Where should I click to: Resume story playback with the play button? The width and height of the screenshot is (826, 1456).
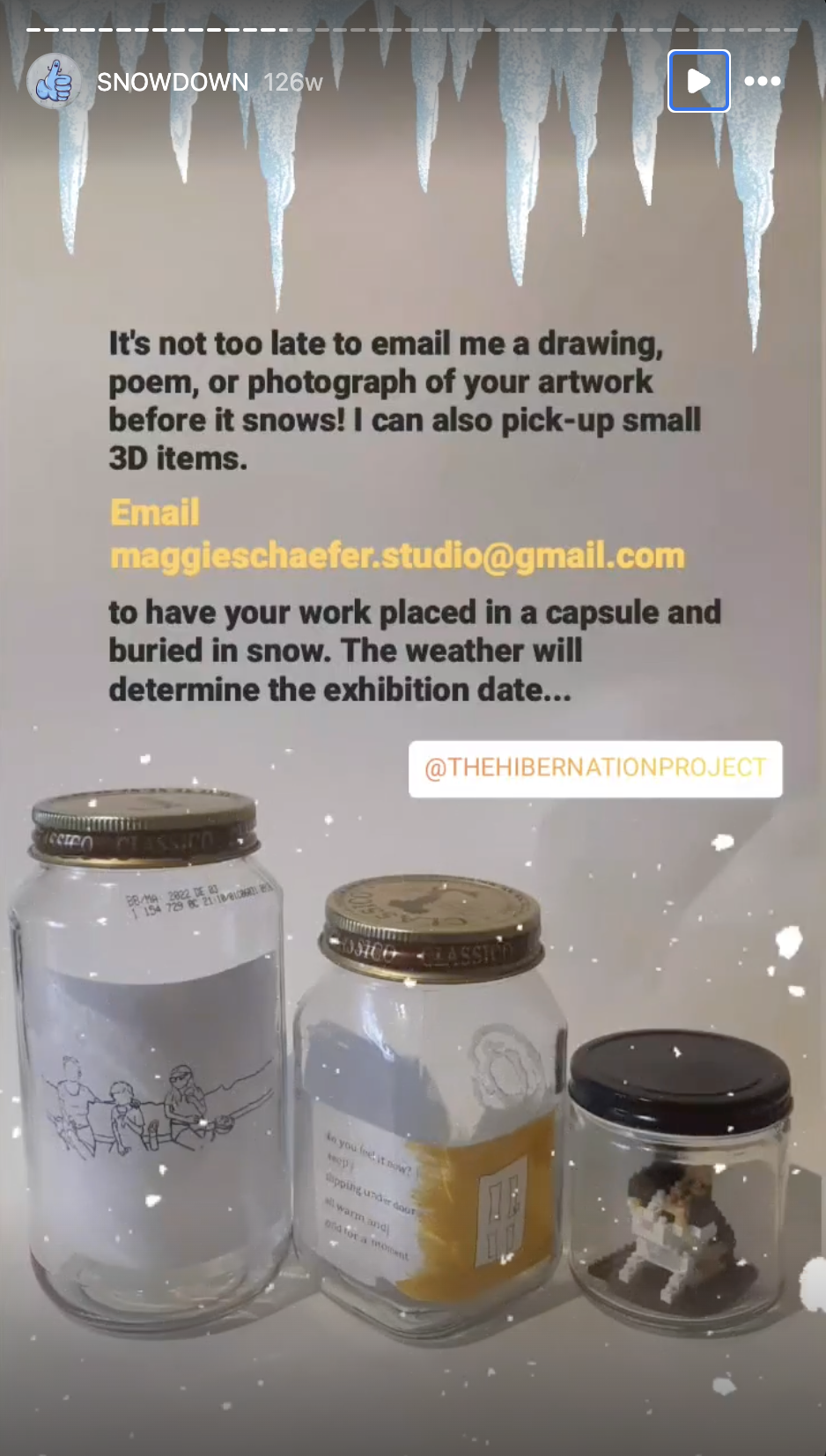tap(698, 81)
